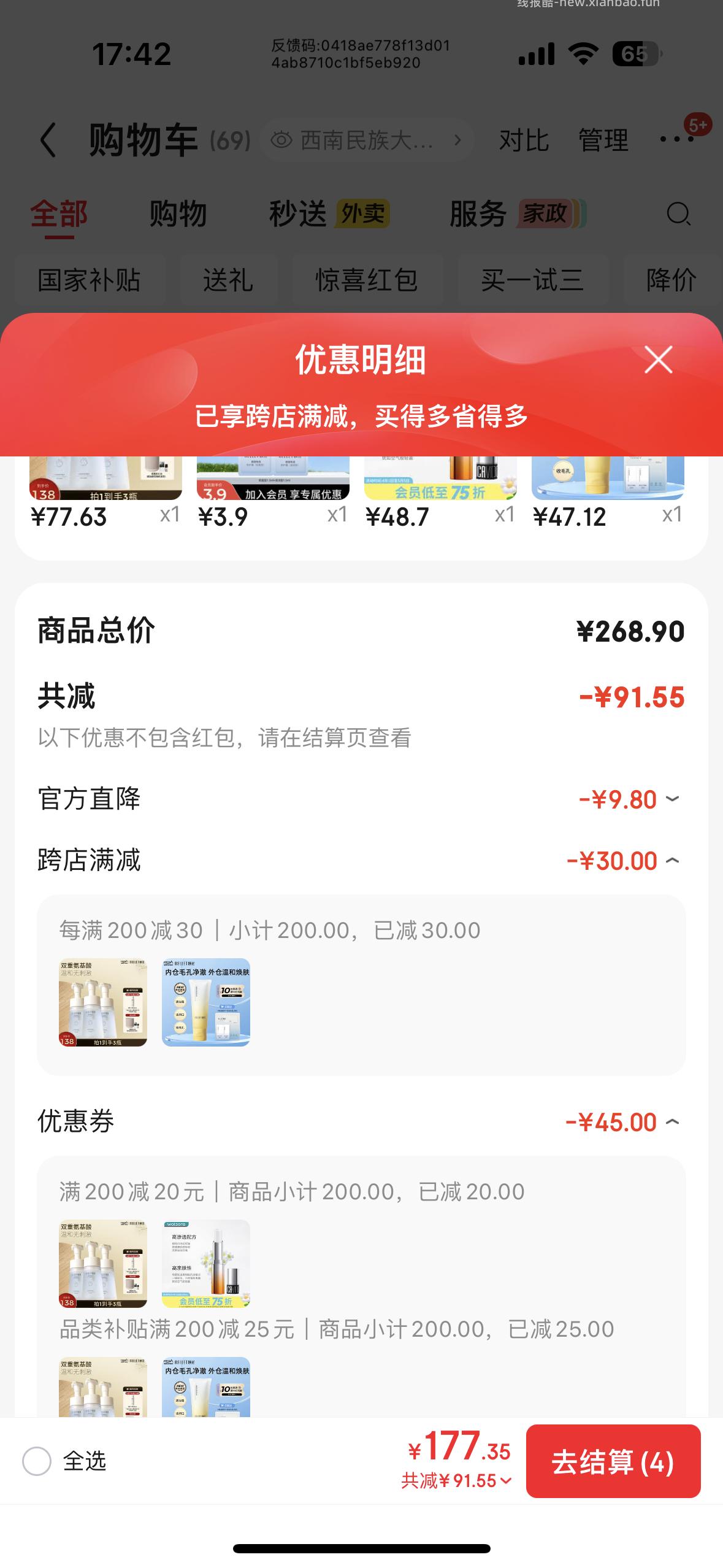Viewport: 723px width, 1568px height.
Task: Expand the 官方直降 discount details
Action: (672, 799)
